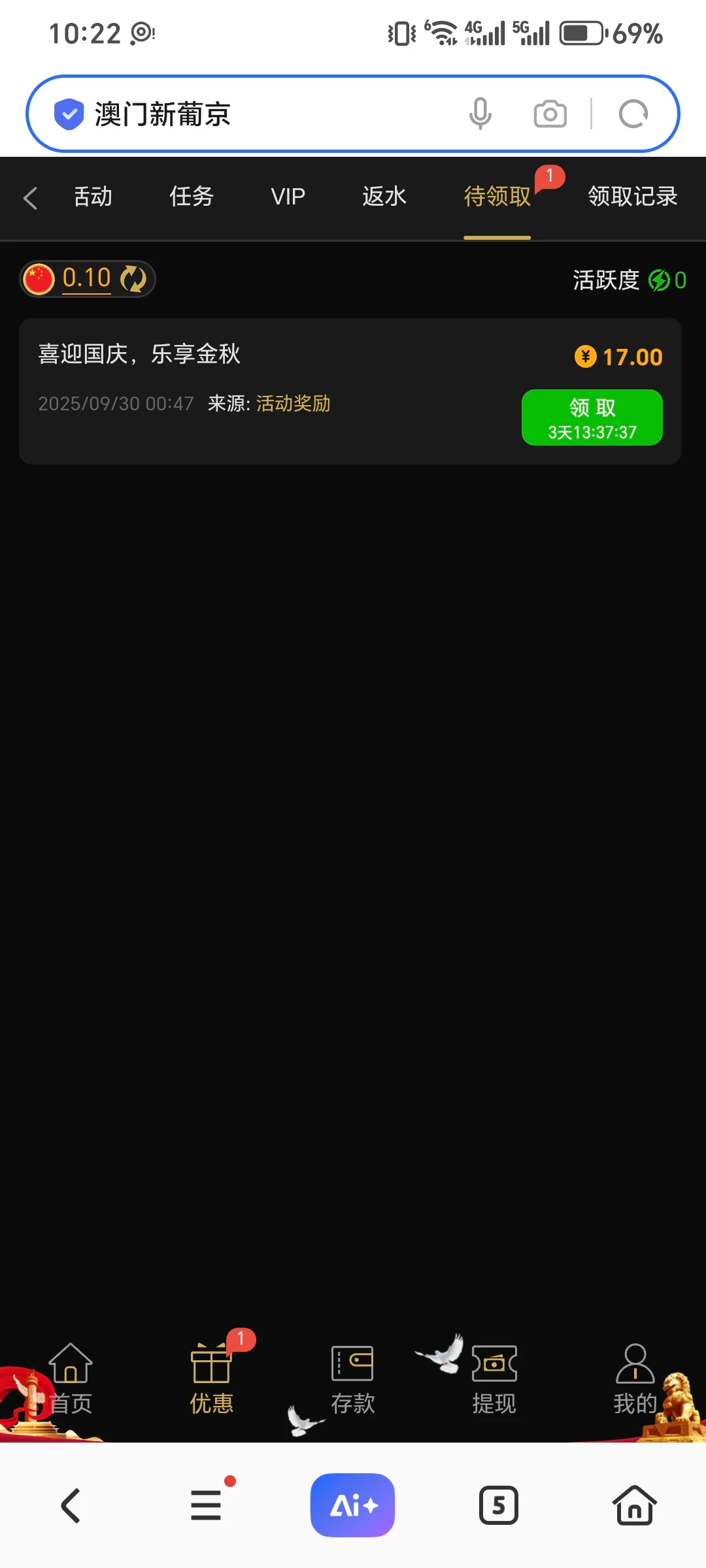706x1568 pixels.
Task: Open camera search in address bar
Action: coord(550,114)
